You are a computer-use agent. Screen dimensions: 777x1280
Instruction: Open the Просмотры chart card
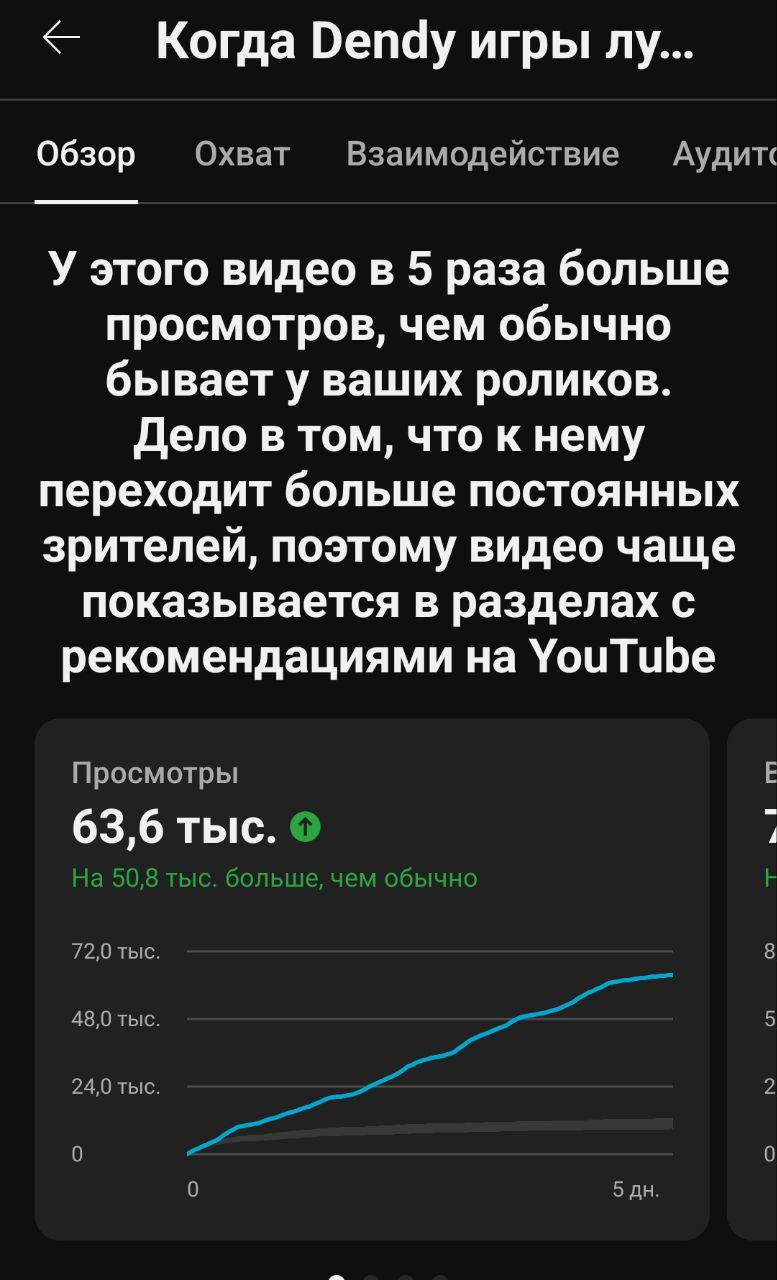[x=372, y=978]
